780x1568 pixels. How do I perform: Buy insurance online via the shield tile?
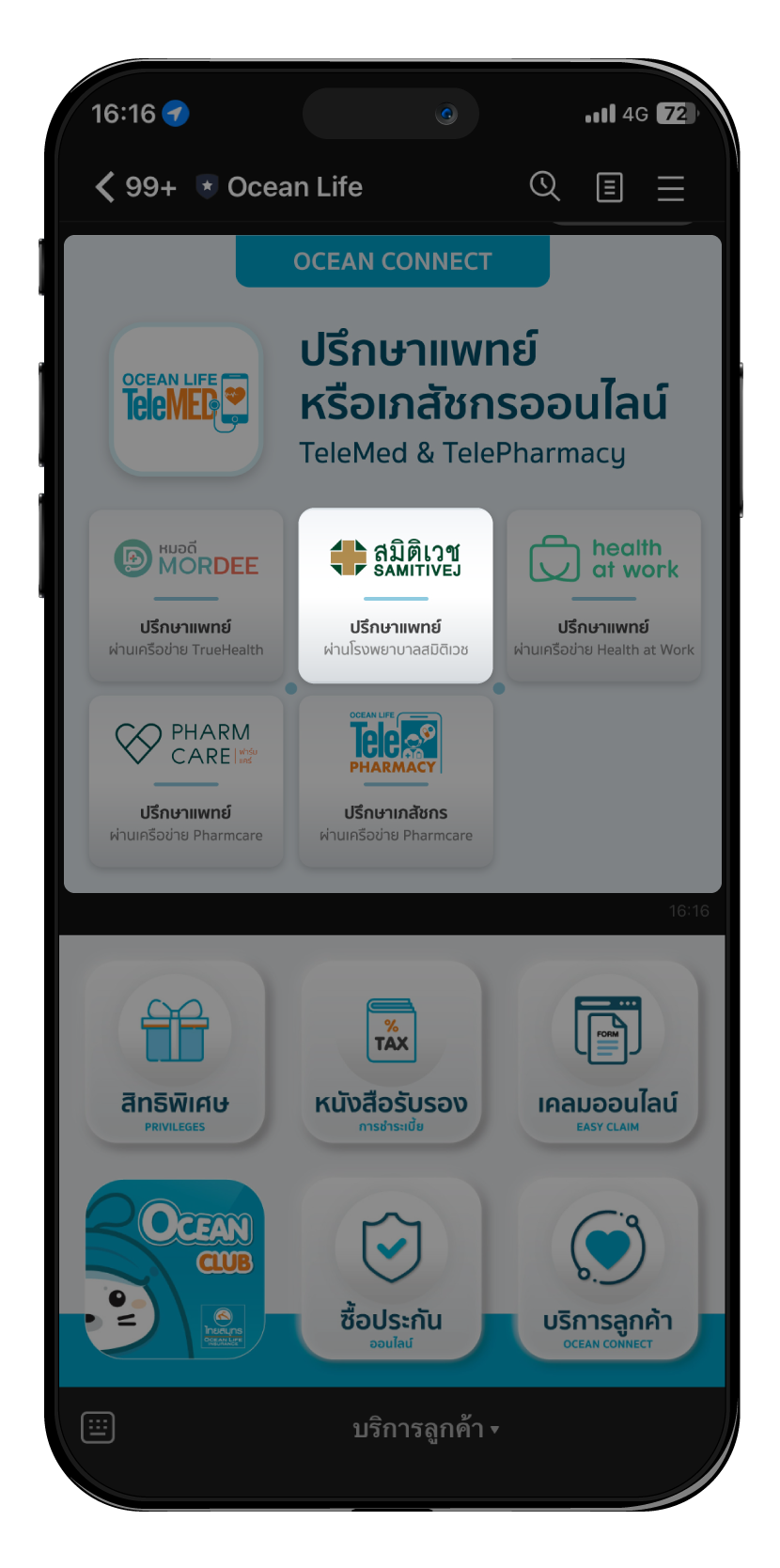391,1268
